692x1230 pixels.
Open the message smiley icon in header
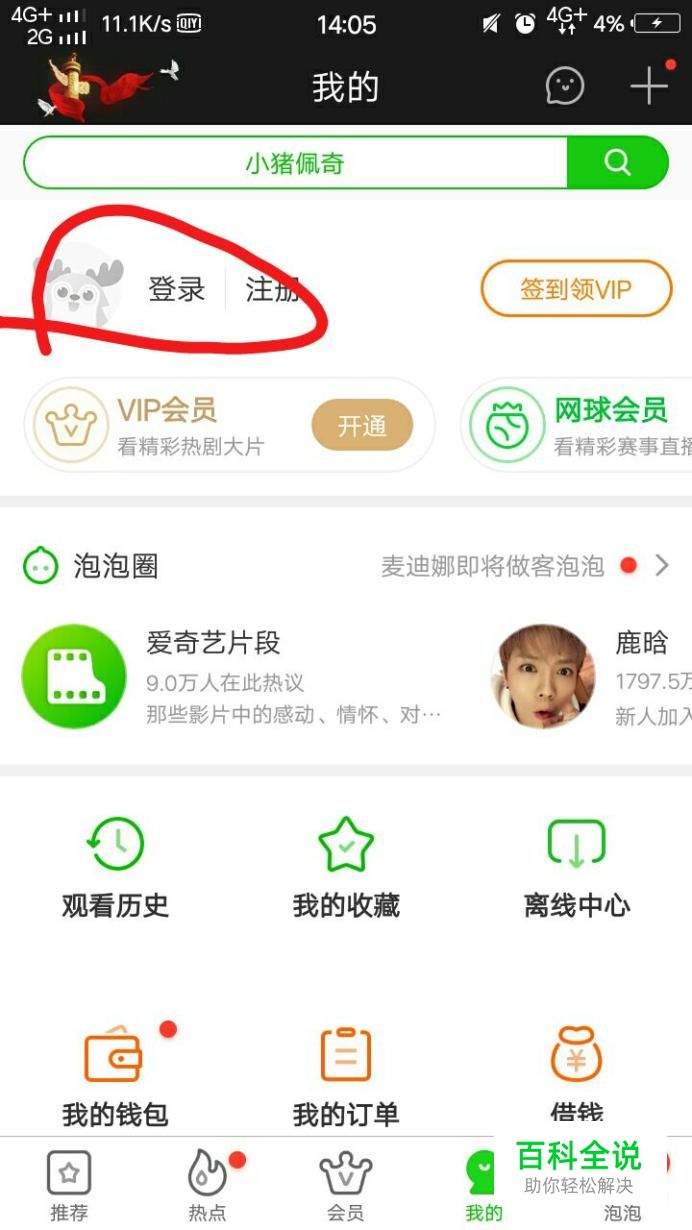564,87
